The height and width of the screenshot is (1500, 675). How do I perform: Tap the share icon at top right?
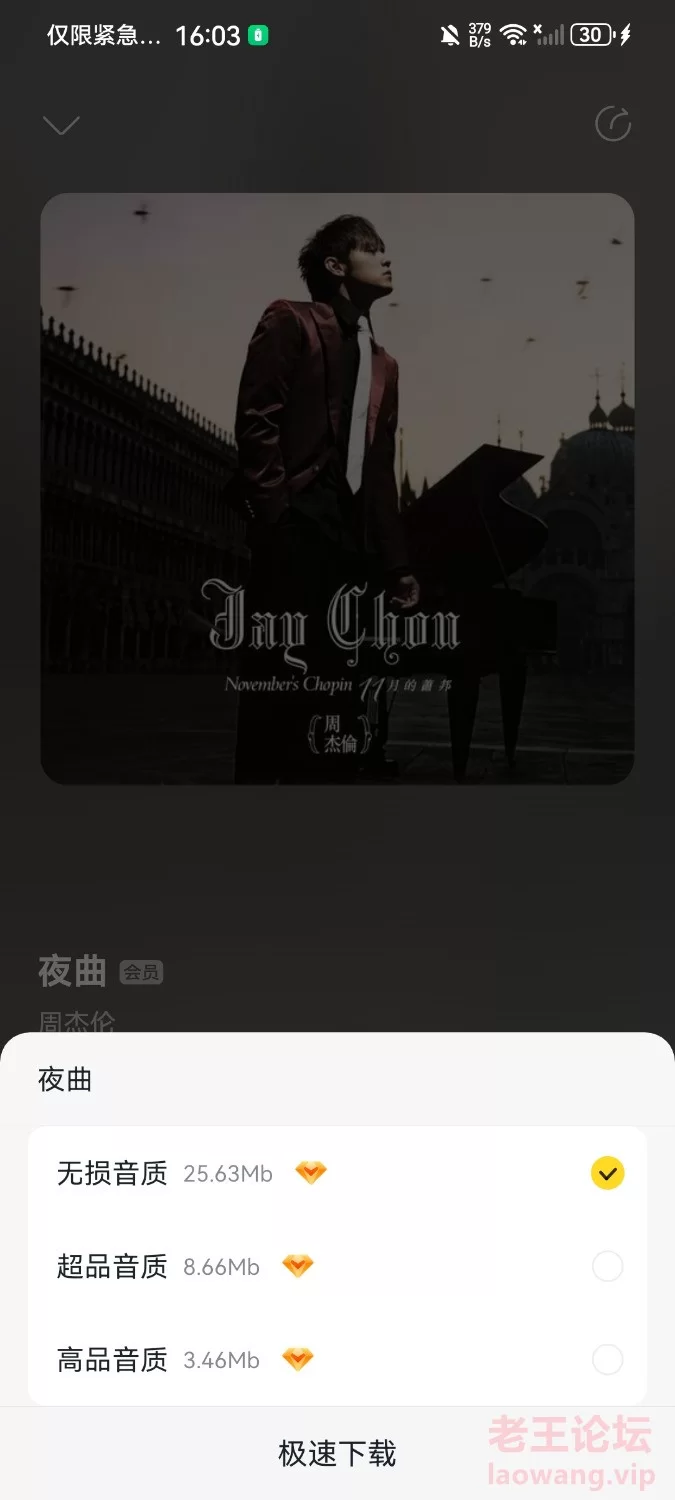click(613, 124)
